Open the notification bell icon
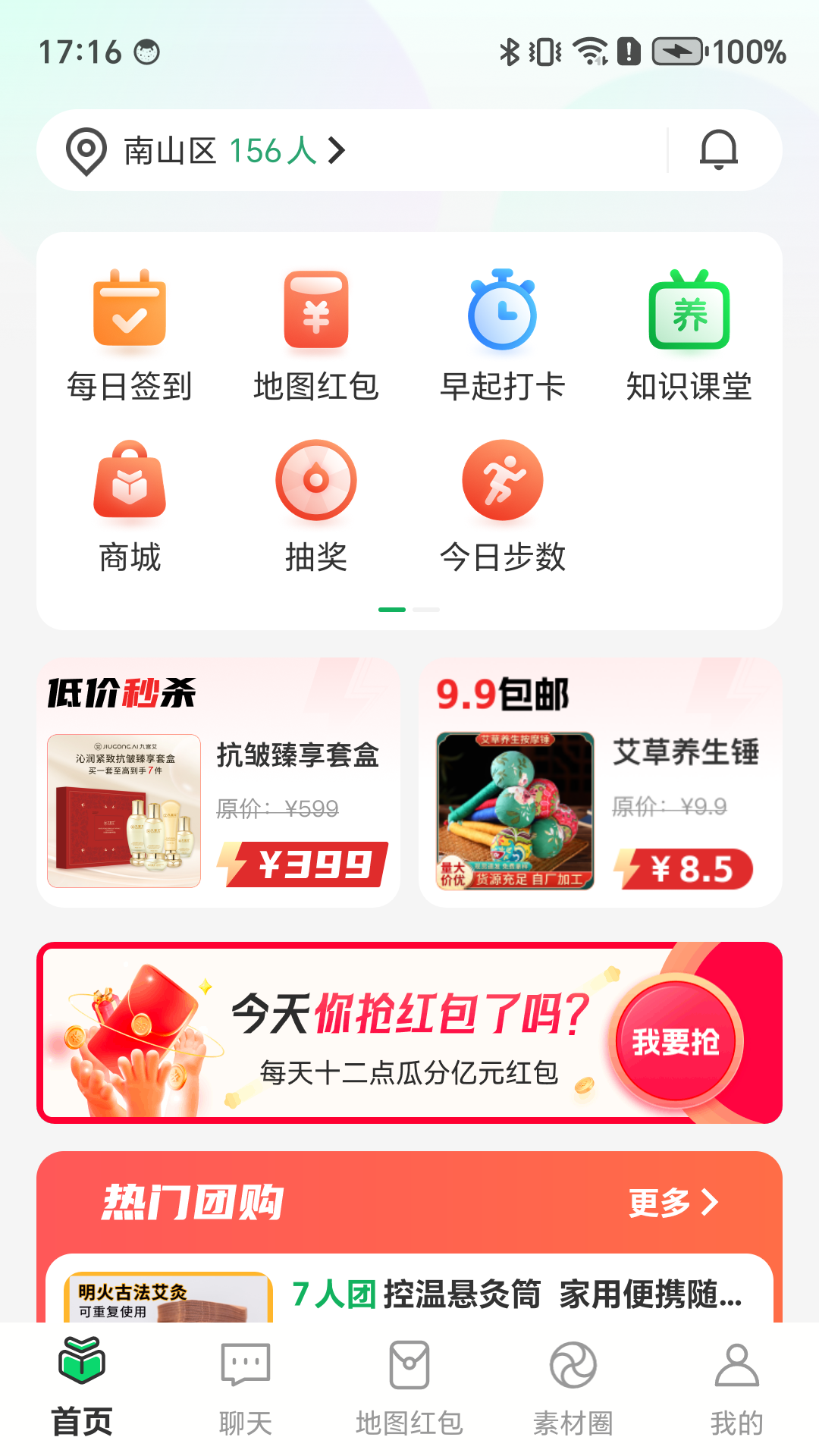 pos(720,149)
